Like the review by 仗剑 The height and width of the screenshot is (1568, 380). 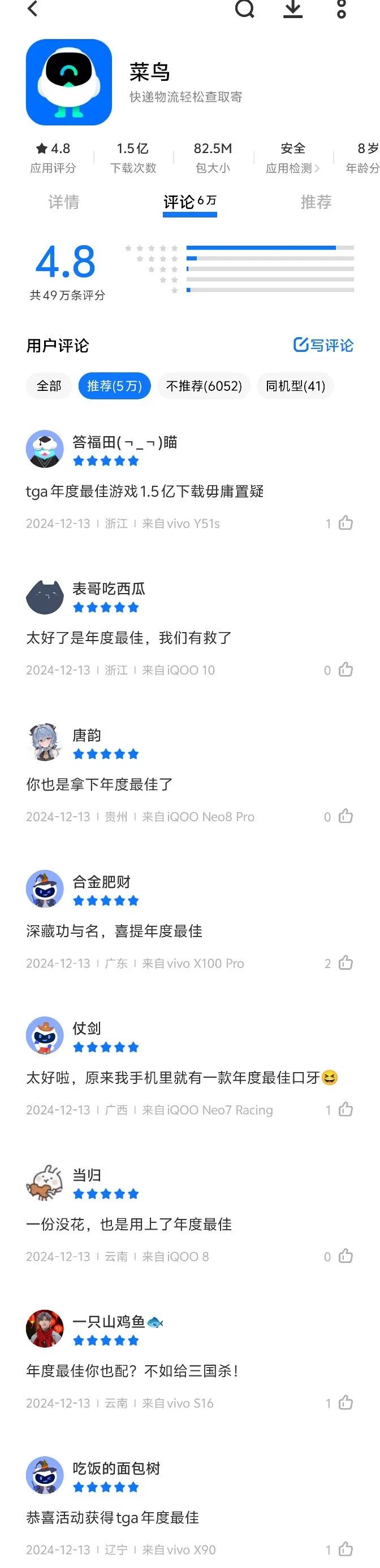click(x=346, y=1110)
